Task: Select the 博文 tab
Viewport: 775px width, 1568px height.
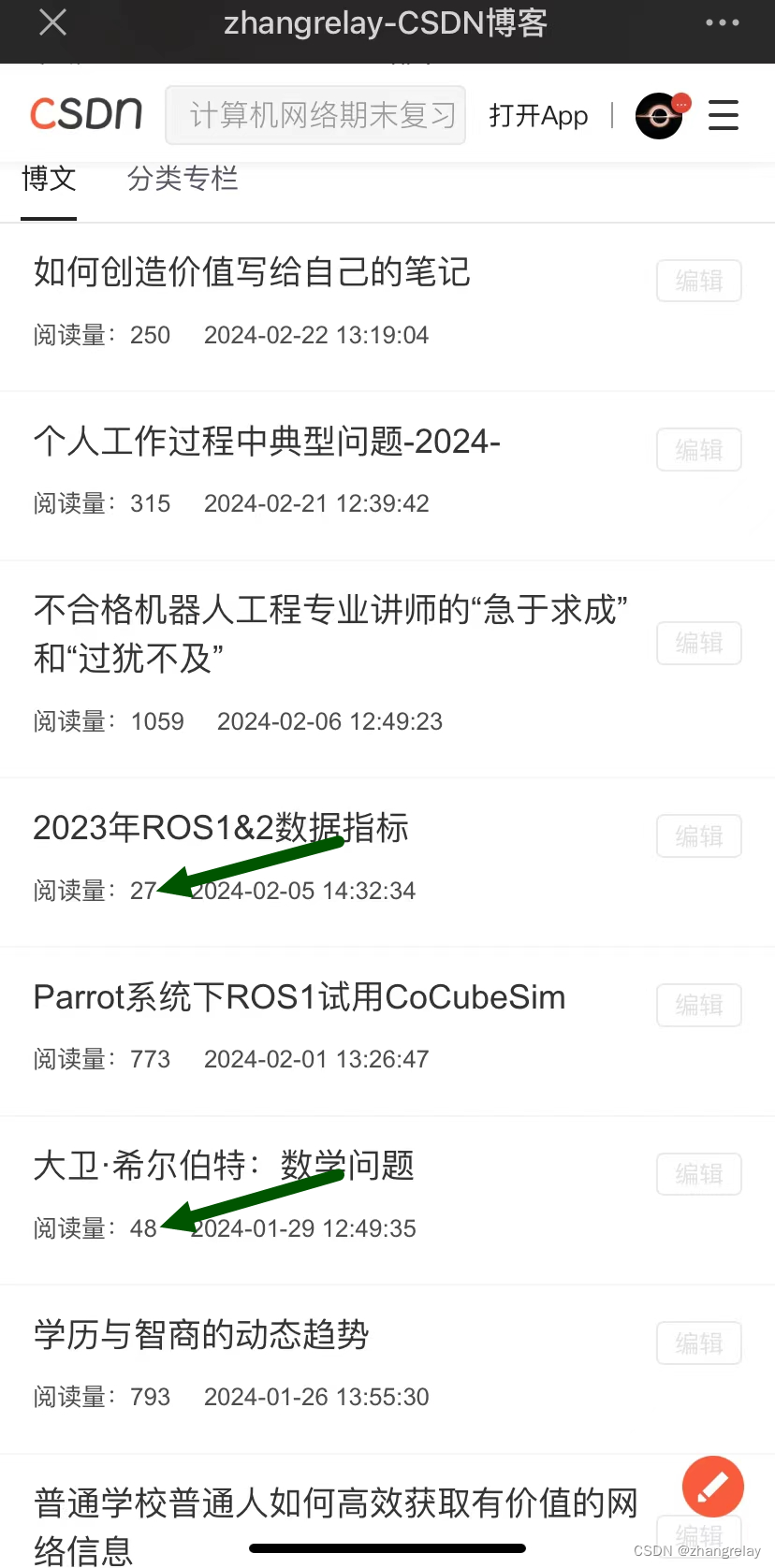Action: coord(49,178)
